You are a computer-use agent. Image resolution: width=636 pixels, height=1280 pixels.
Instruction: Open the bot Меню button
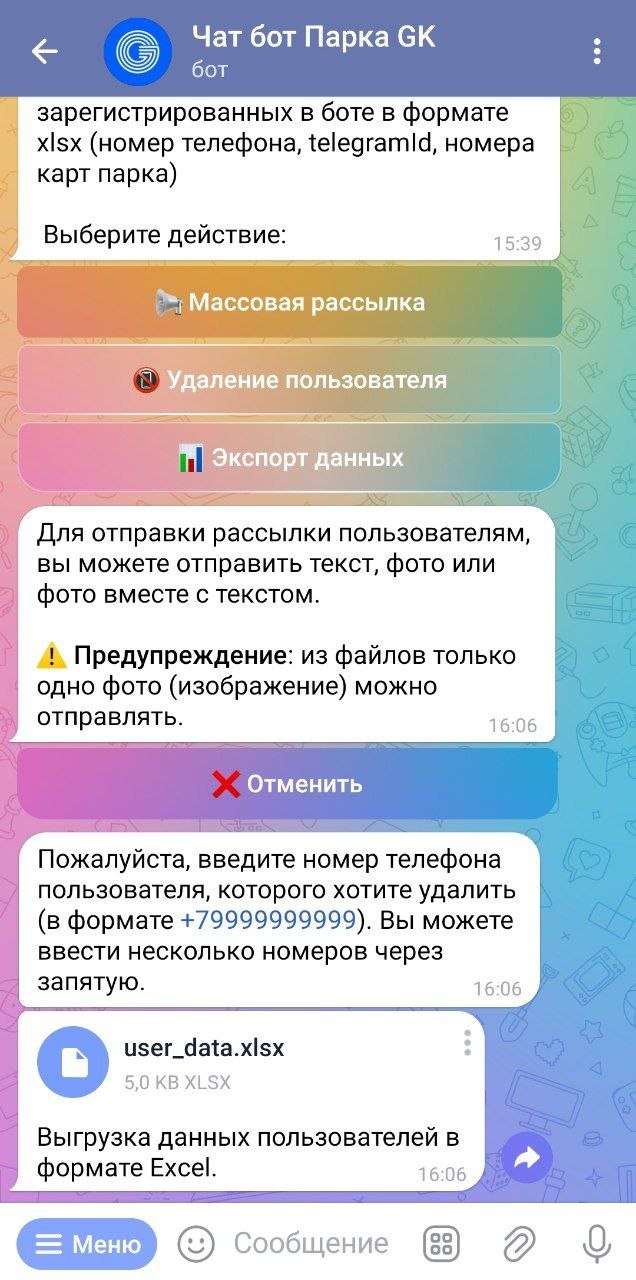tap(87, 1244)
